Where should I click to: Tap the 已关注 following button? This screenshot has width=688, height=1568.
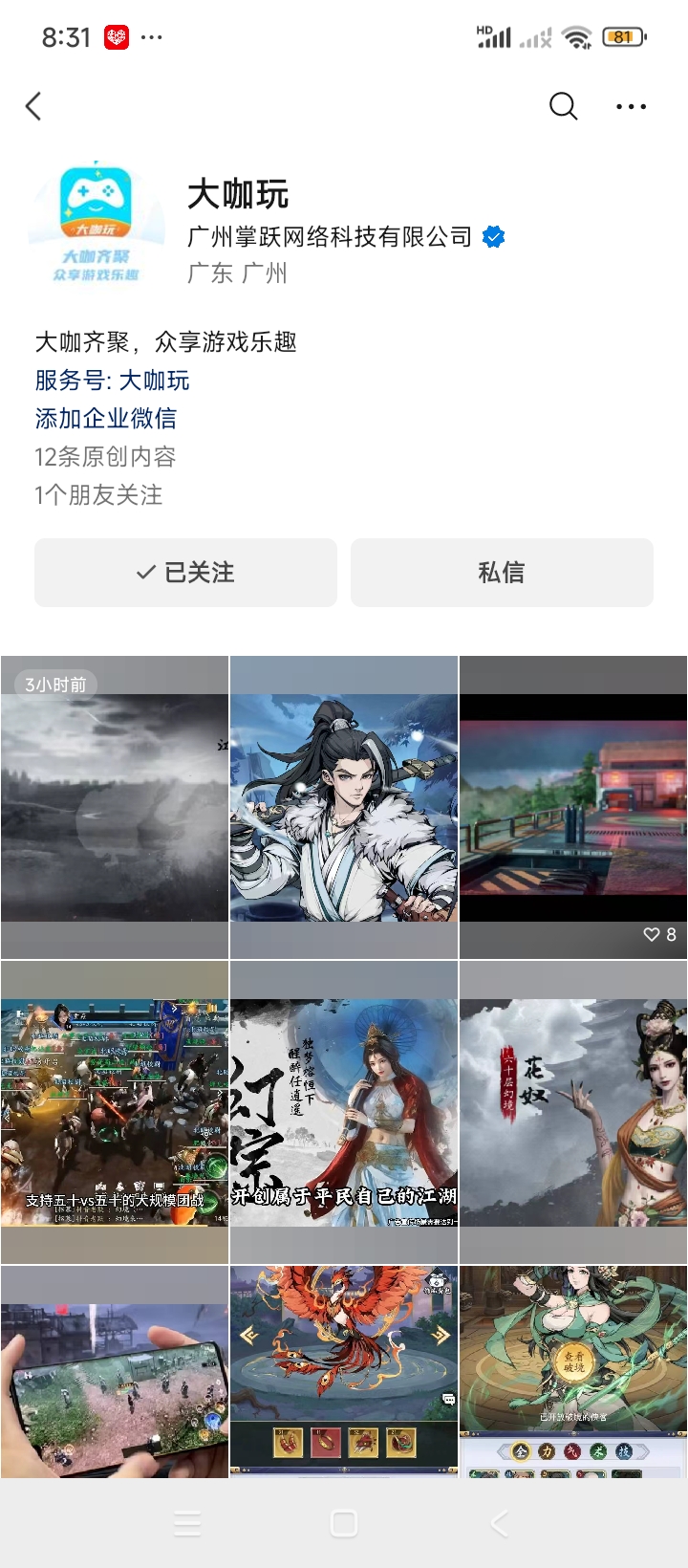[x=185, y=573]
